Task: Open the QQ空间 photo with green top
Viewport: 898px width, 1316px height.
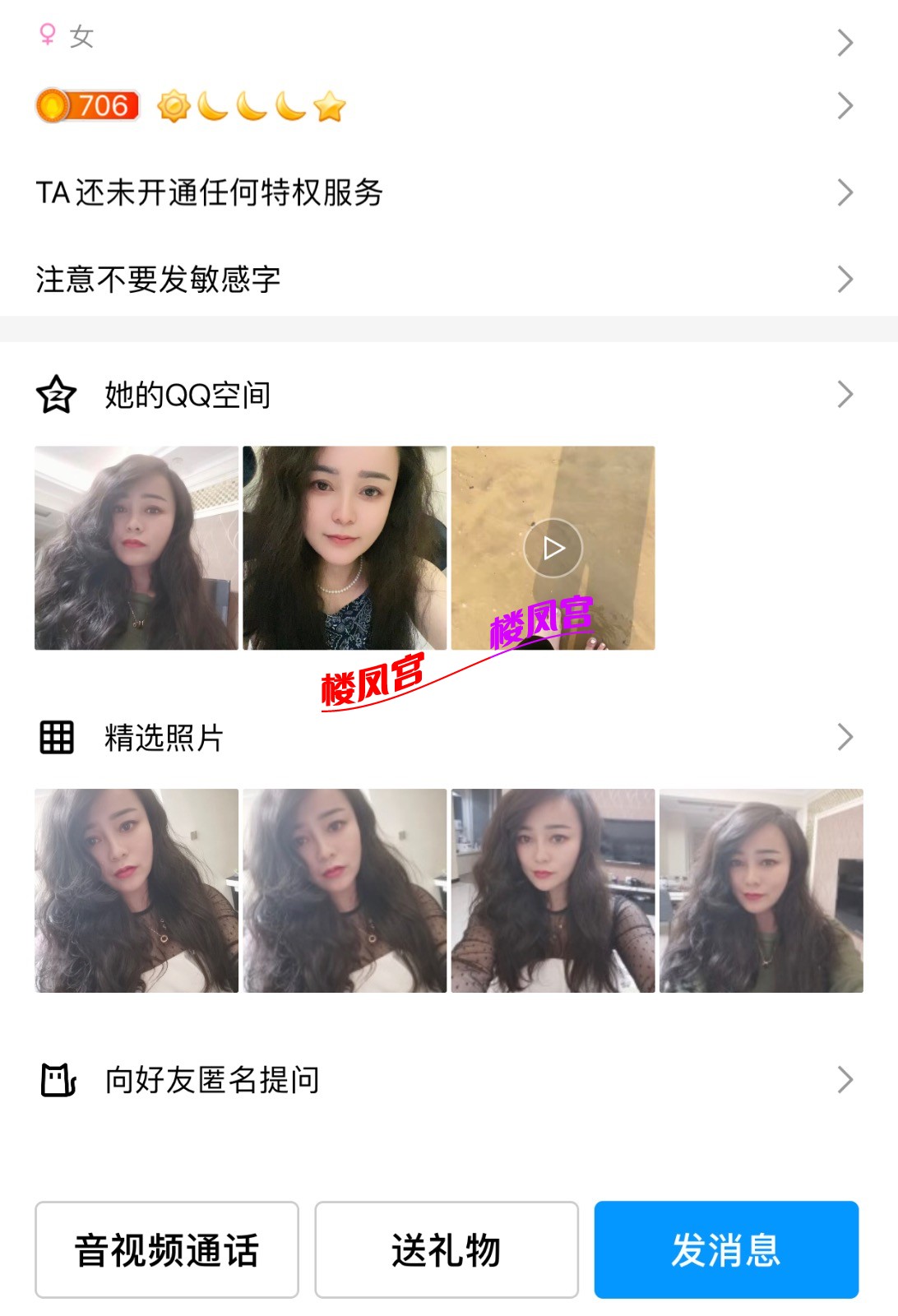Action: [137, 549]
